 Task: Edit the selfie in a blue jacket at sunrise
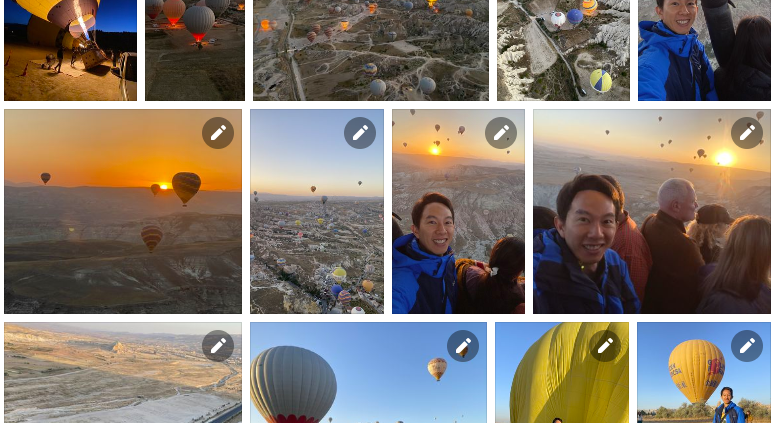[501, 133]
